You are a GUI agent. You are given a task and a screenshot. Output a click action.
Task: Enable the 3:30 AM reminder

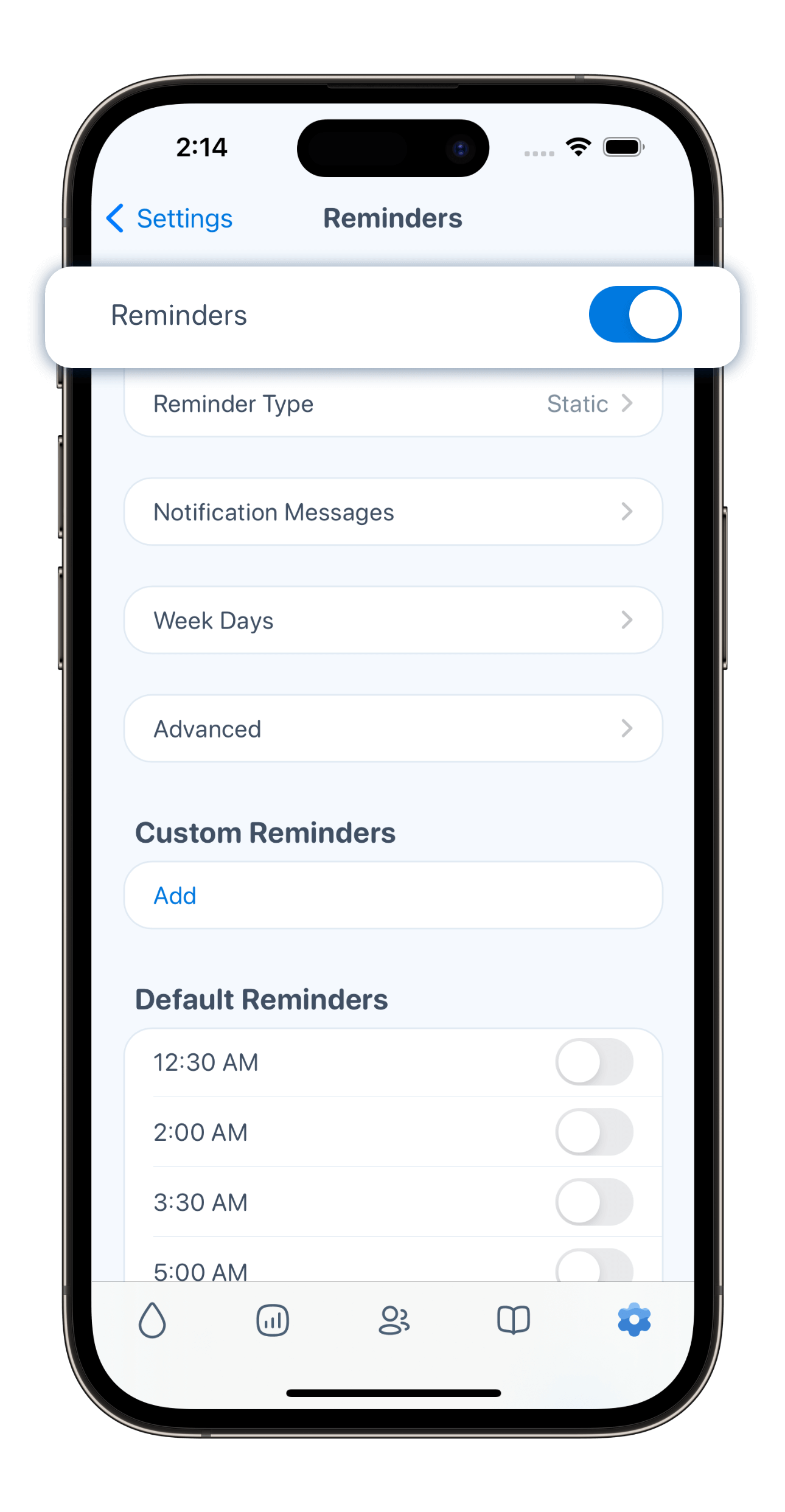click(594, 1202)
